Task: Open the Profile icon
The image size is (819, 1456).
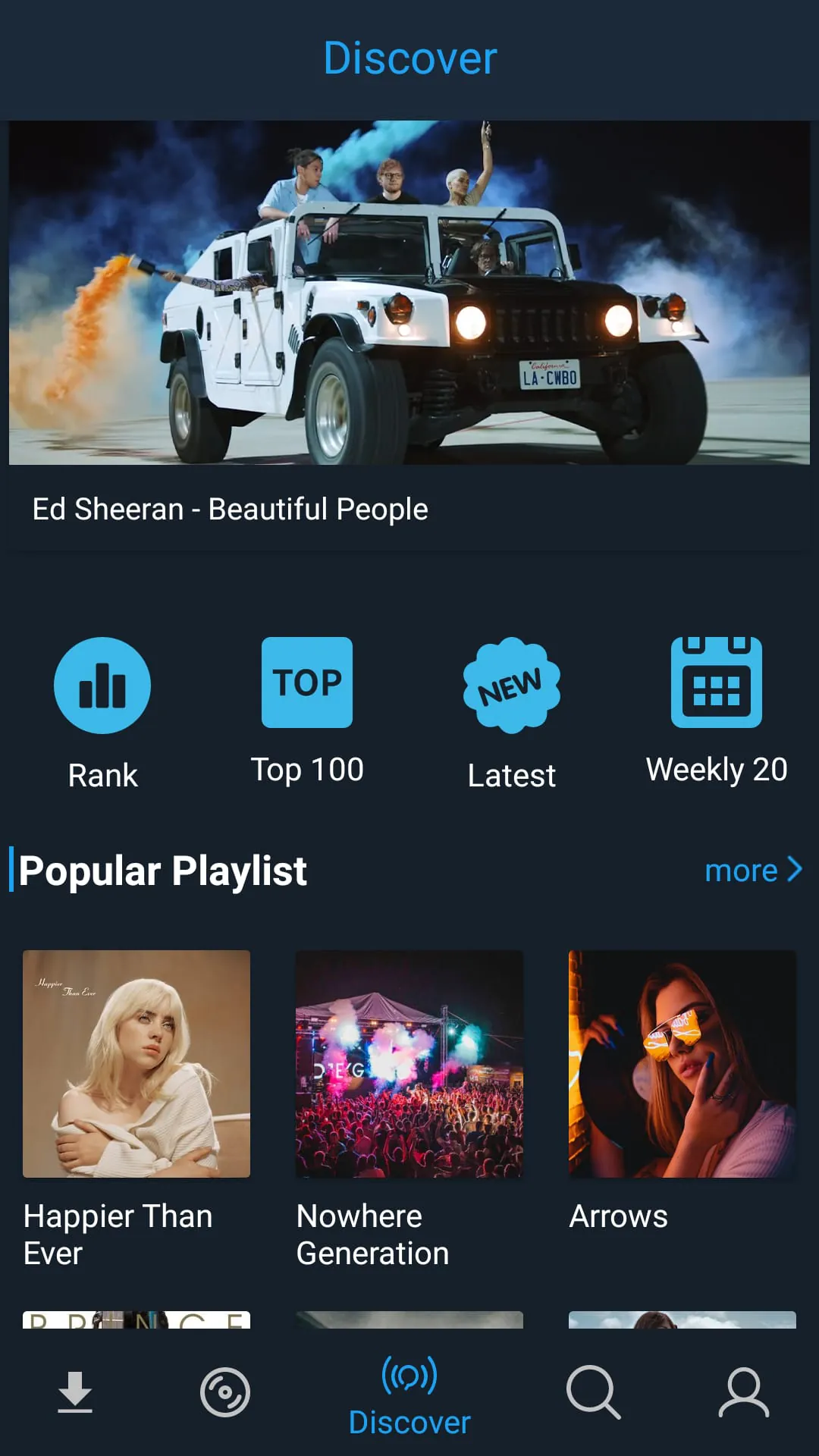Action: click(x=745, y=1392)
